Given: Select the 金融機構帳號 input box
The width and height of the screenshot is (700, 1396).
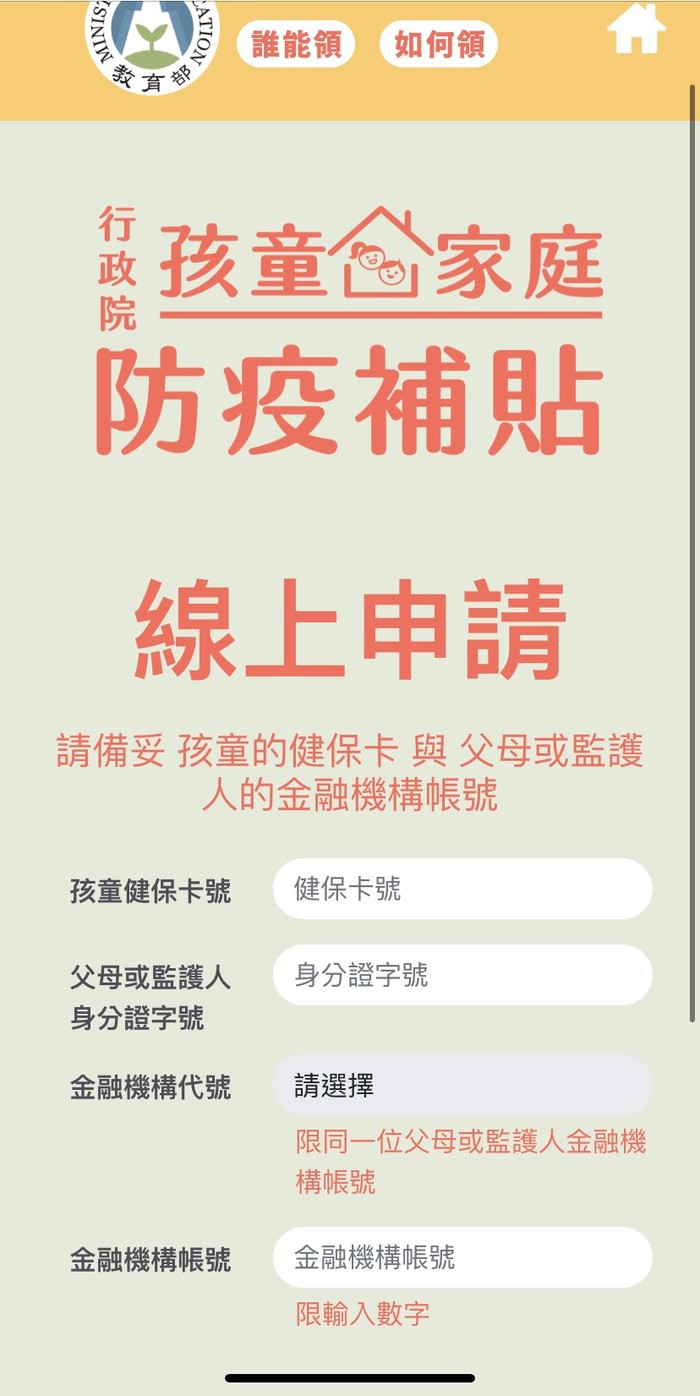Looking at the screenshot, I should pyautogui.click(x=462, y=1257).
